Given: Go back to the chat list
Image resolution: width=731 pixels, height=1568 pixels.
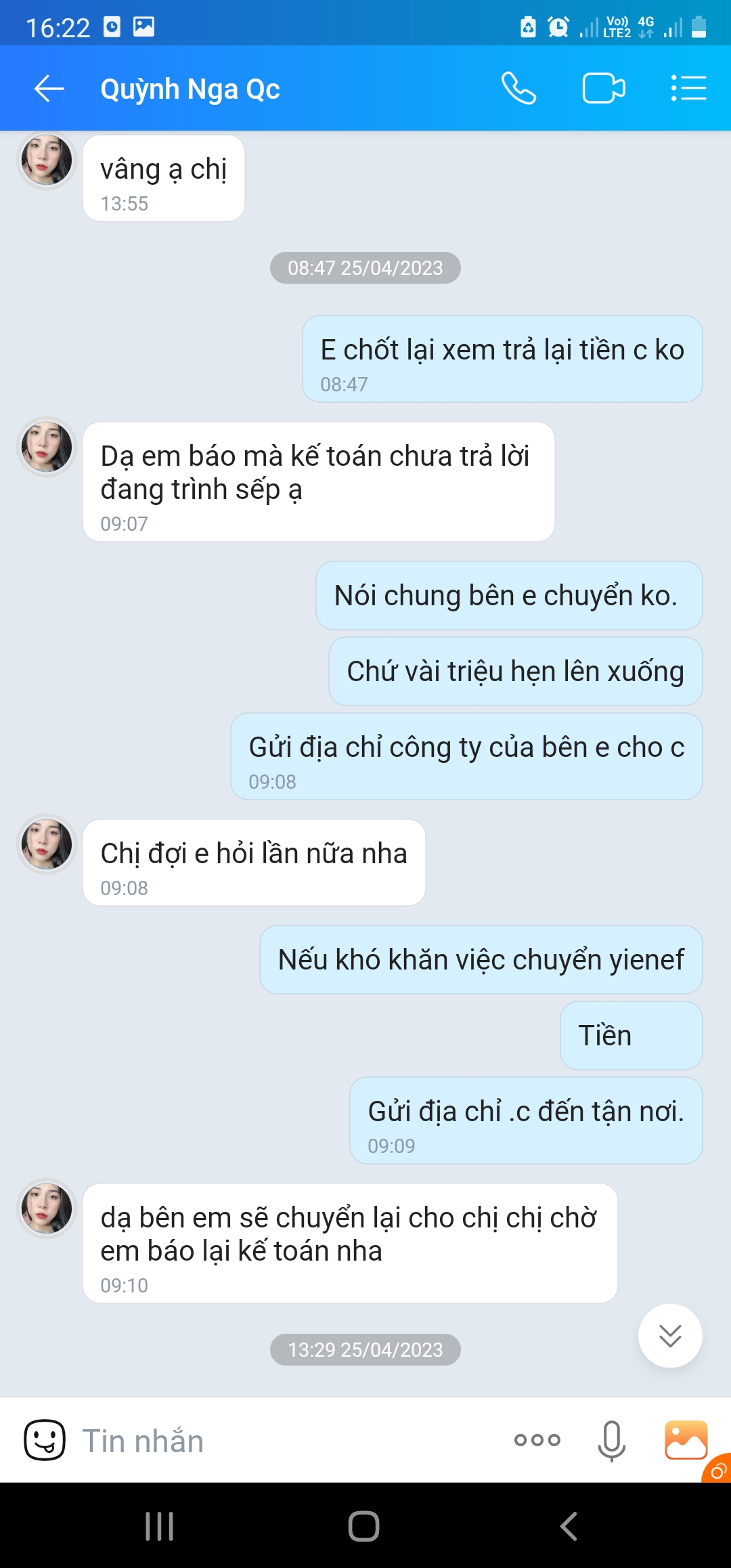Looking at the screenshot, I should pos(49,89).
